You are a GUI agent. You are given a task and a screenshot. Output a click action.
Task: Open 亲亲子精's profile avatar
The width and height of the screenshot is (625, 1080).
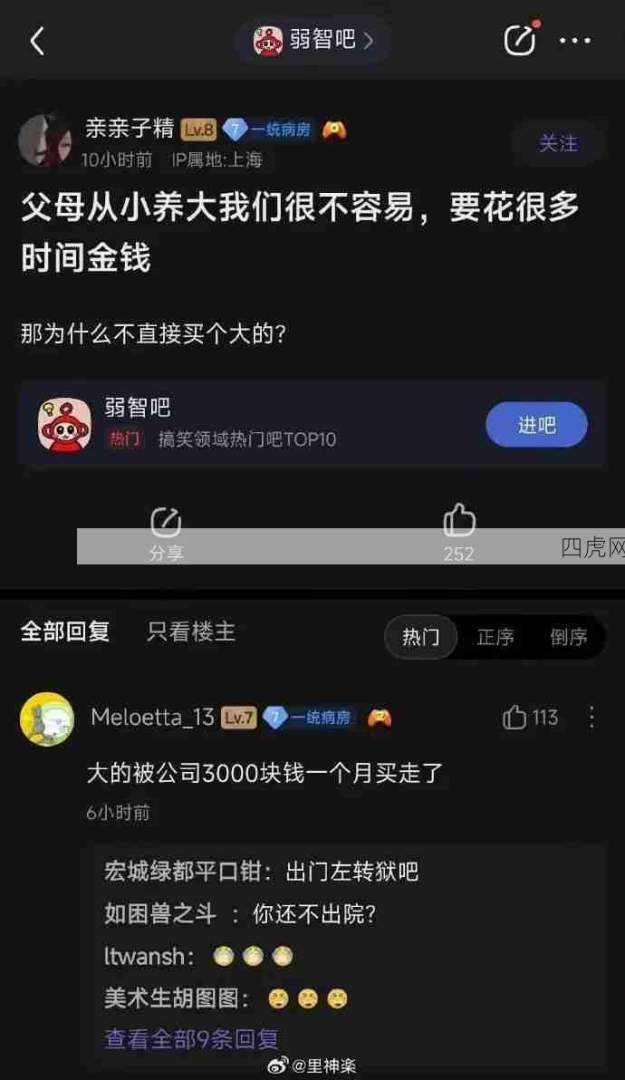tap(45, 140)
